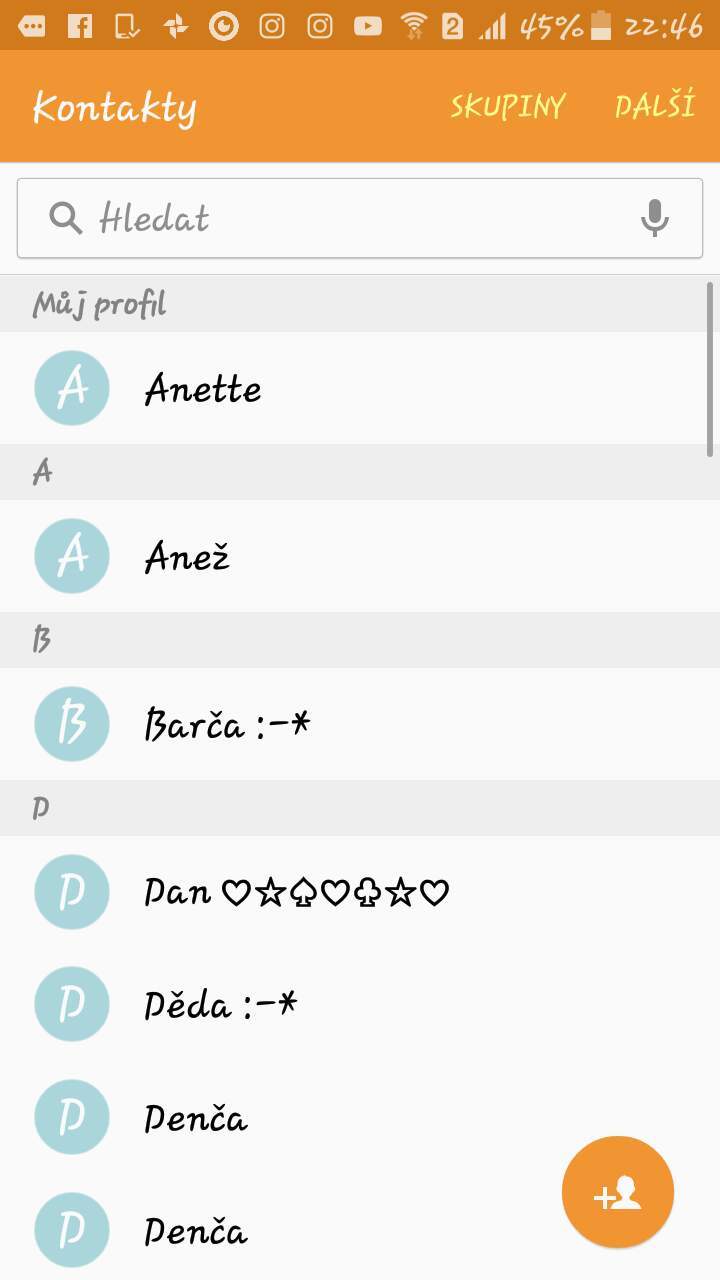The width and height of the screenshot is (720, 1280).
Task: Start voice search with the microphone
Action: click(654, 218)
